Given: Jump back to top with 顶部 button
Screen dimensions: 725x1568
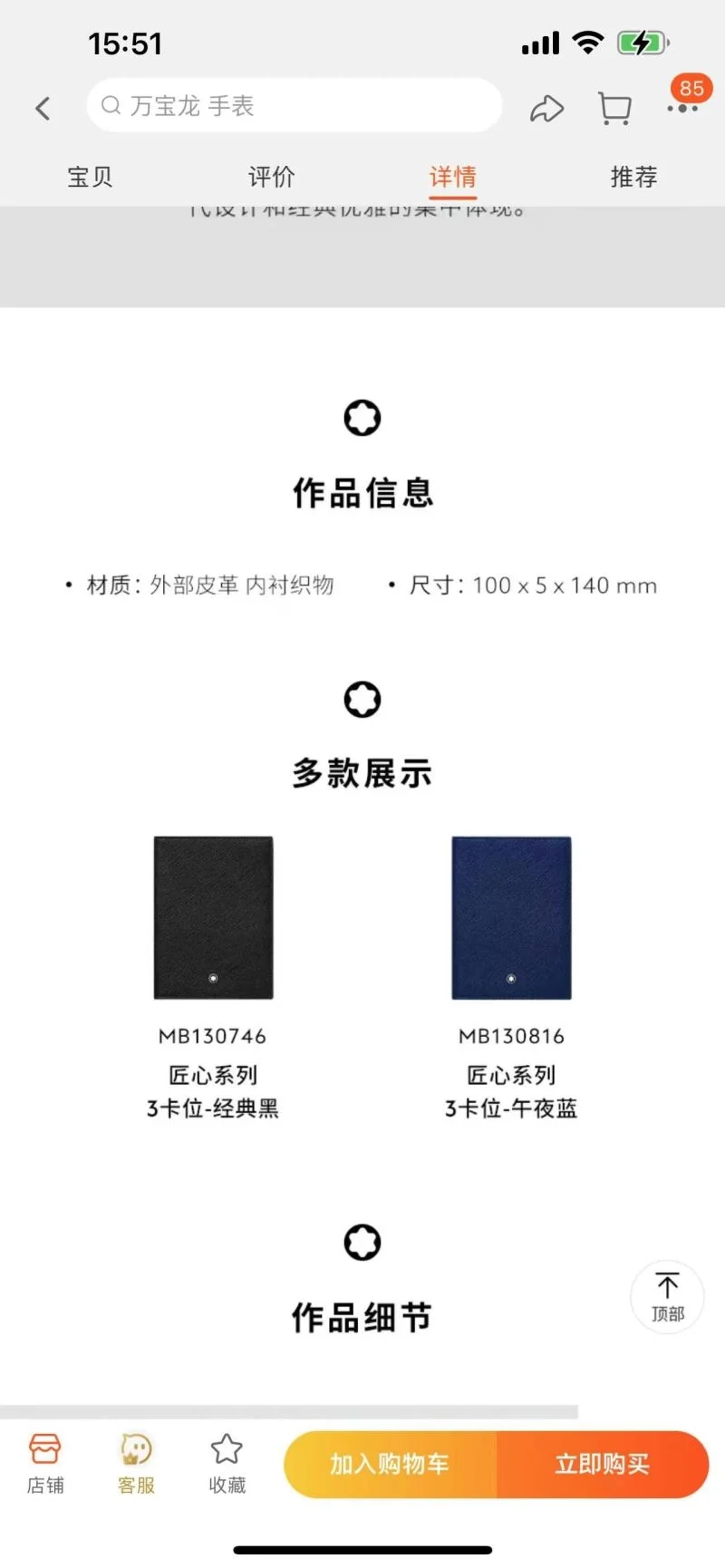Looking at the screenshot, I should 667,1296.
